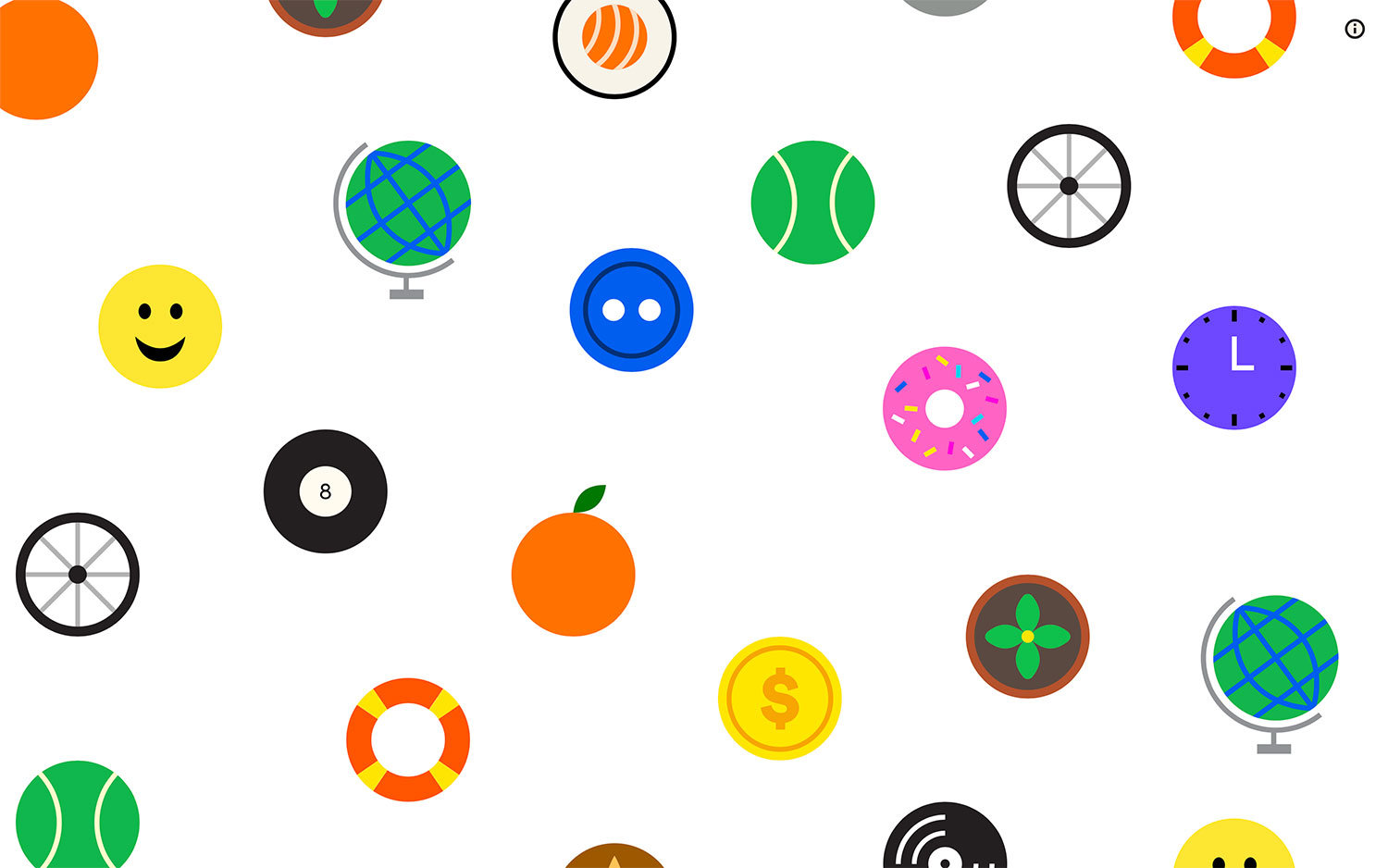Open the info icon

[x=1354, y=30]
